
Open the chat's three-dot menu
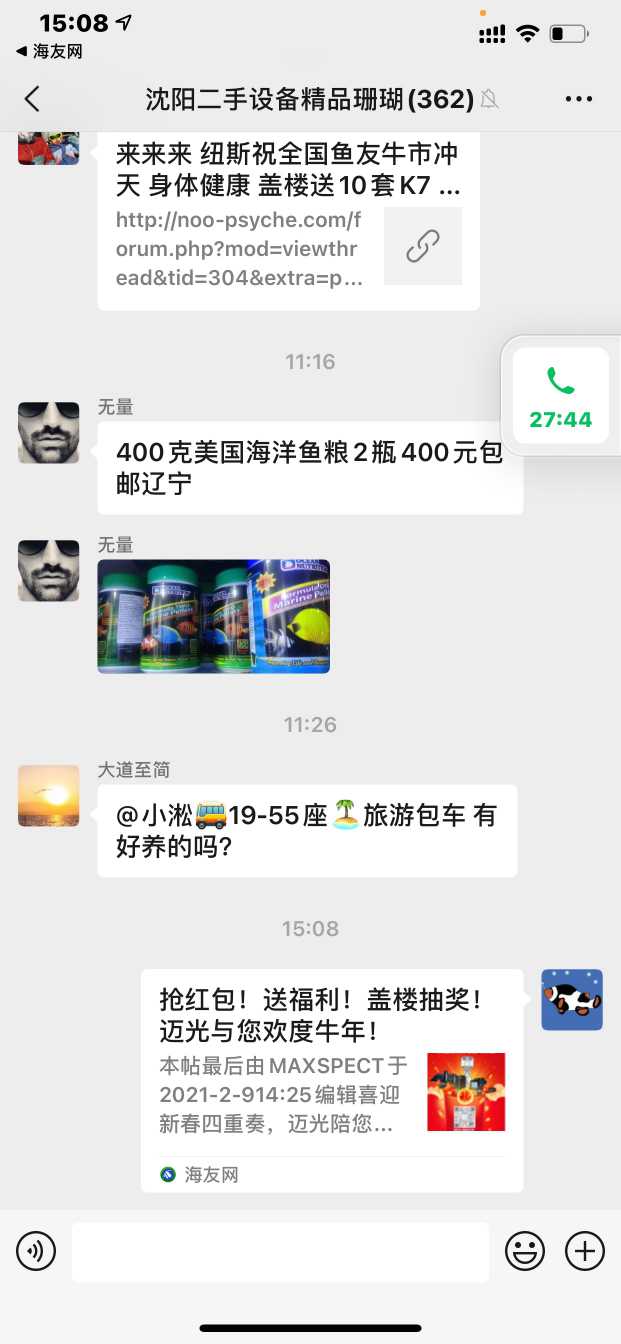point(579,99)
